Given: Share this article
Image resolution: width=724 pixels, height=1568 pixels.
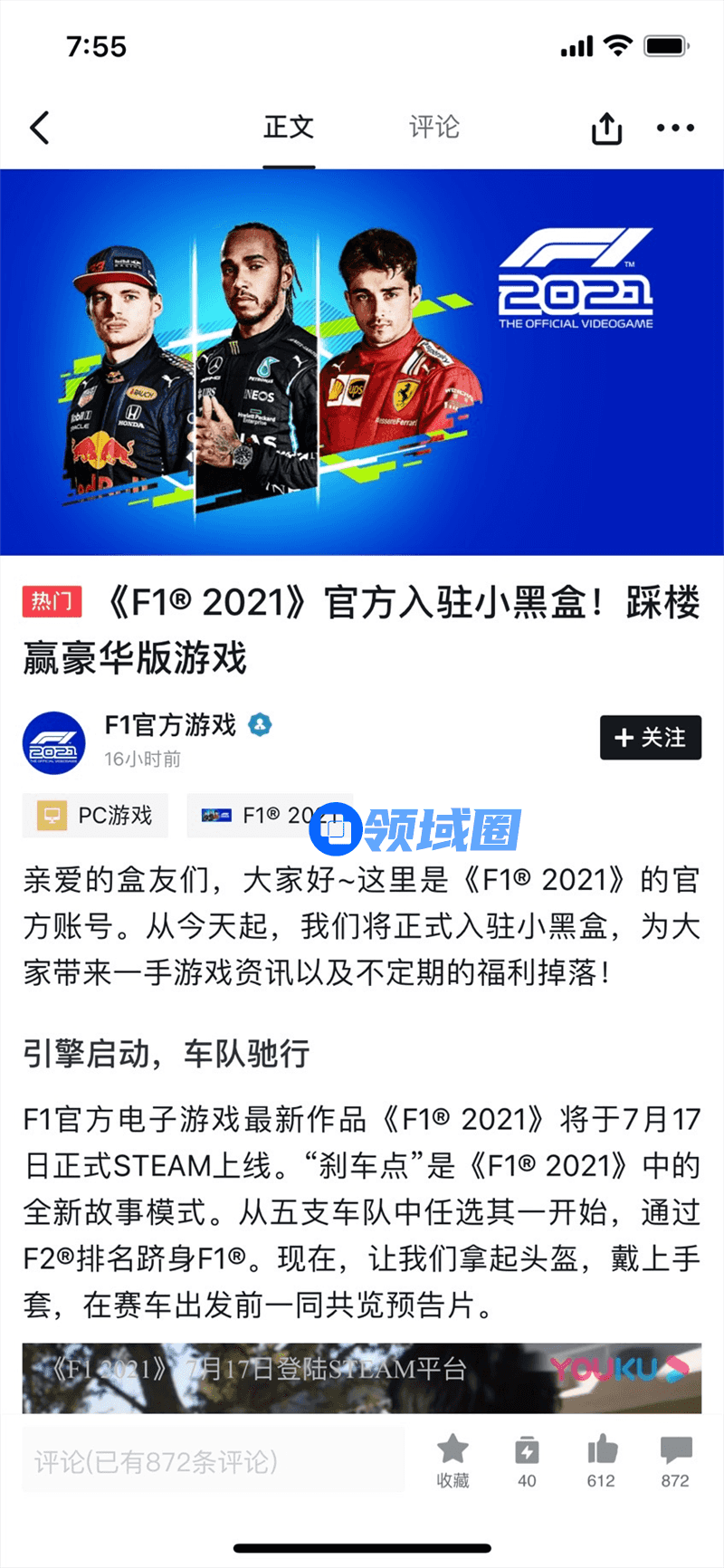Looking at the screenshot, I should click(606, 129).
